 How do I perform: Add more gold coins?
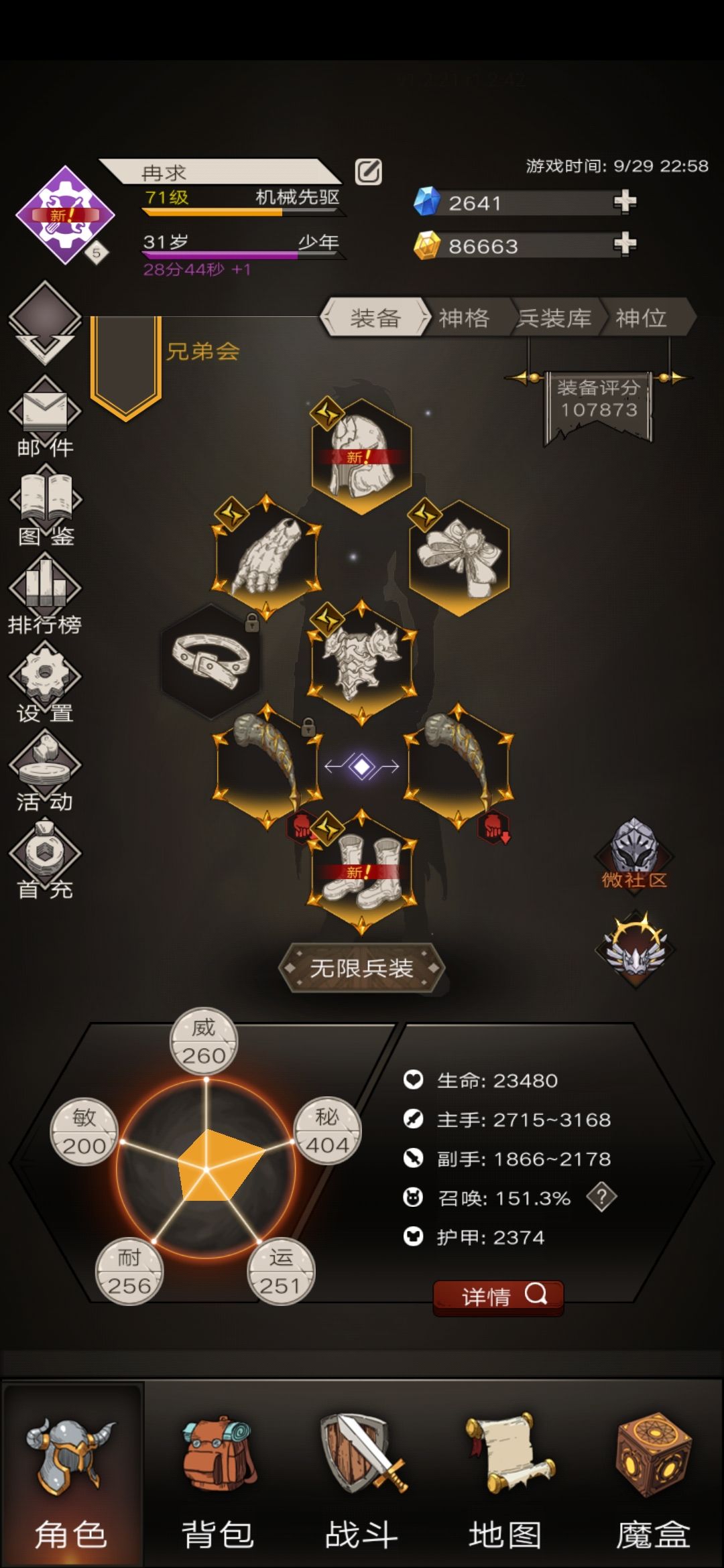(x=625, y=244)
